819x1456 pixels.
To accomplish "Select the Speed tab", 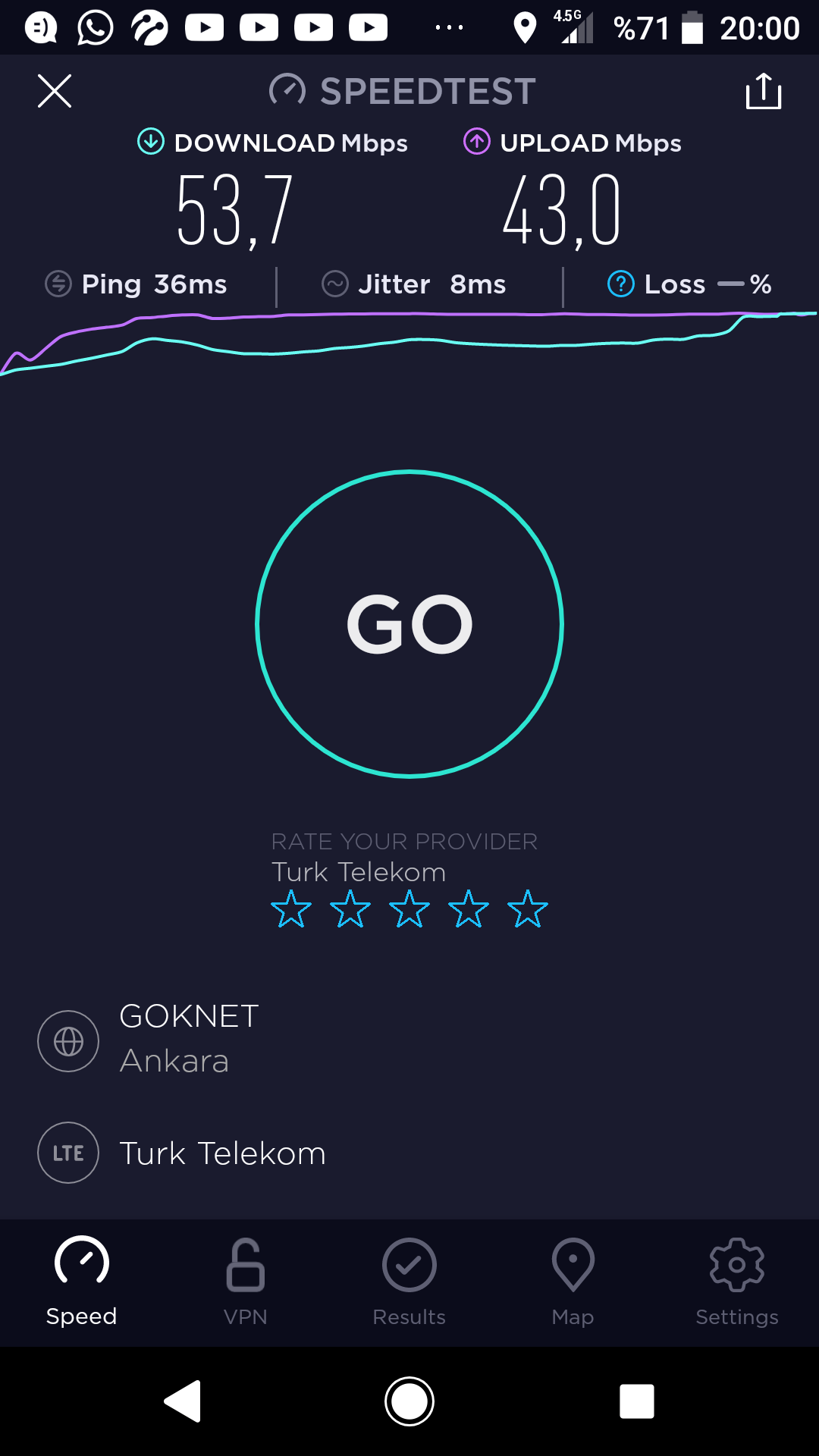I will 82,1282.
